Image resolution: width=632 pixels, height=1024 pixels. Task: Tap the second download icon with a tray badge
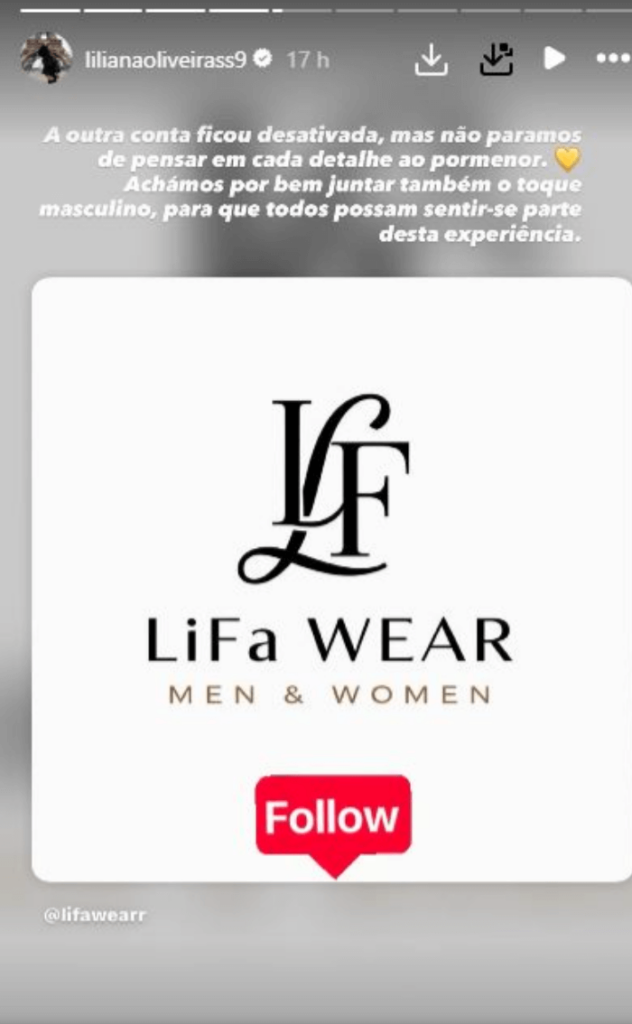pos(496,59)
